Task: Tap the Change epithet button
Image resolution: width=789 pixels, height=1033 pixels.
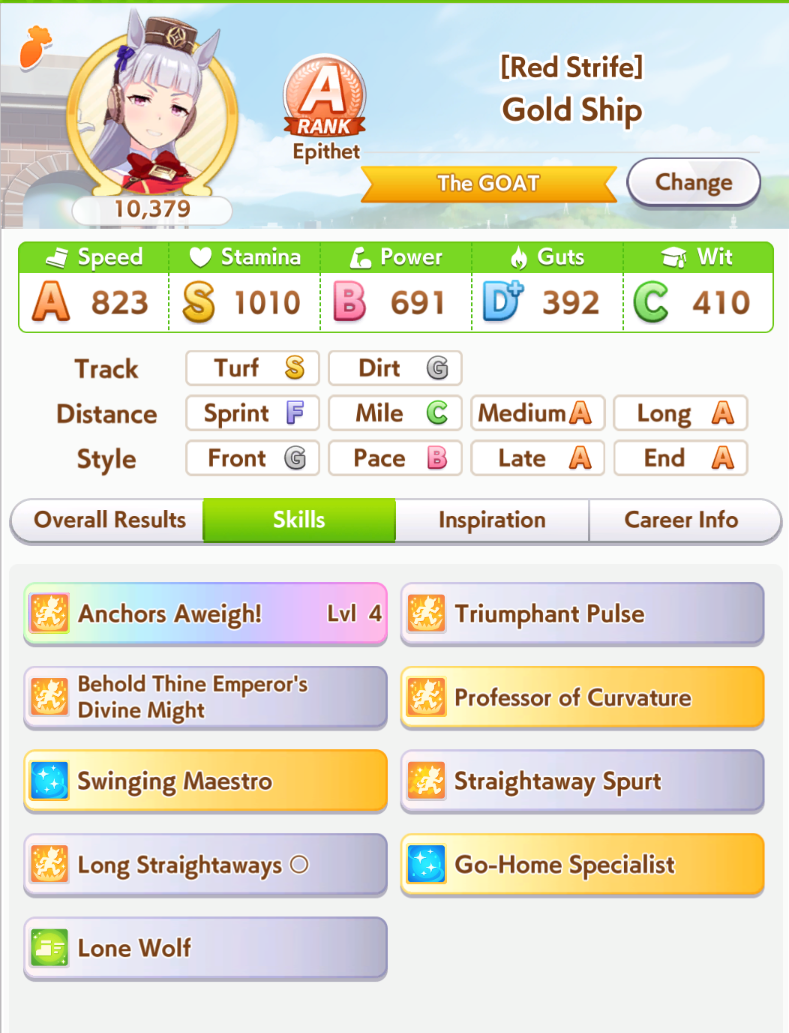Action: [693, 183]
